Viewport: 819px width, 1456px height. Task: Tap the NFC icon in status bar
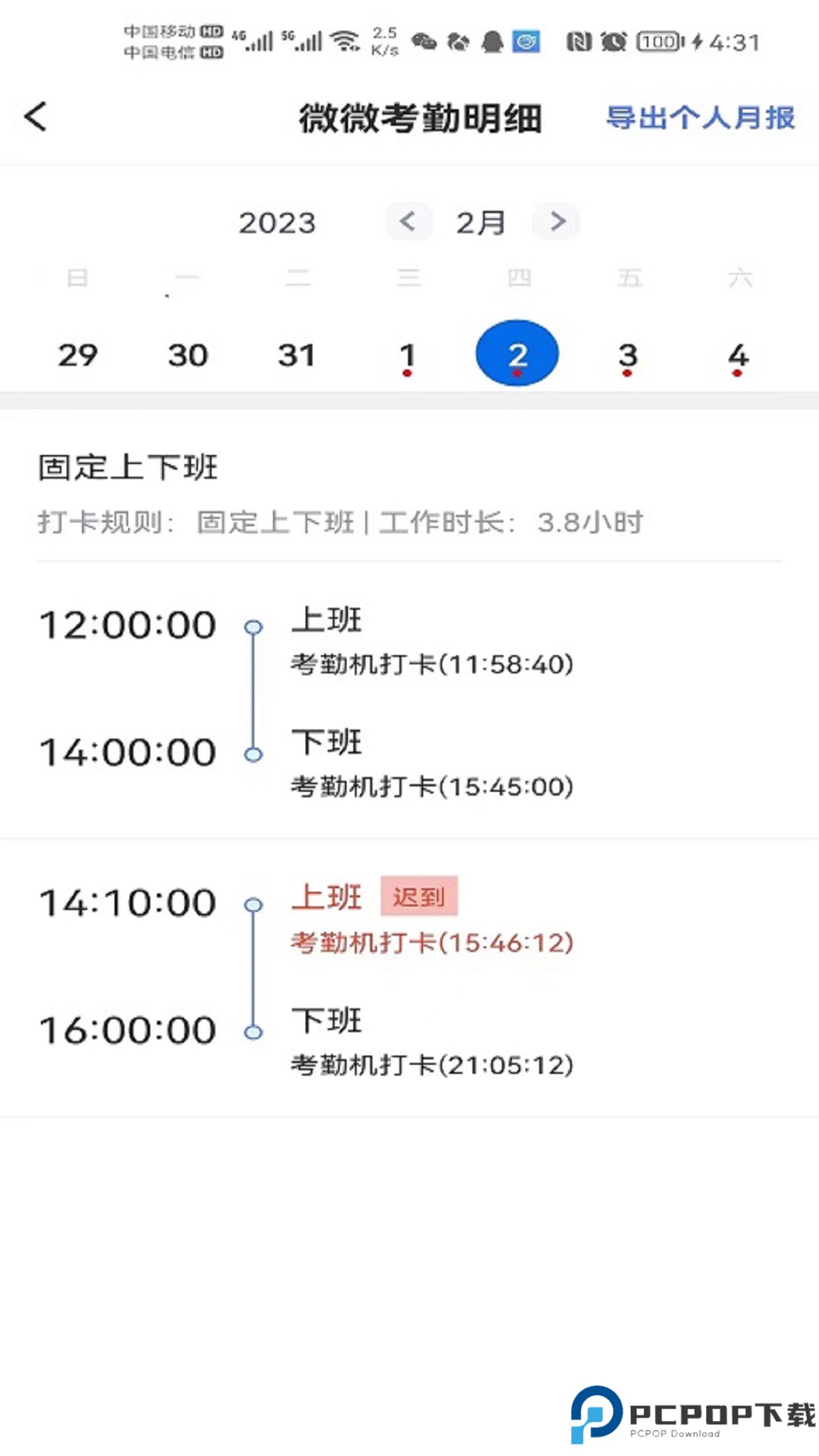pyautogui.click(x=579, y=42)
